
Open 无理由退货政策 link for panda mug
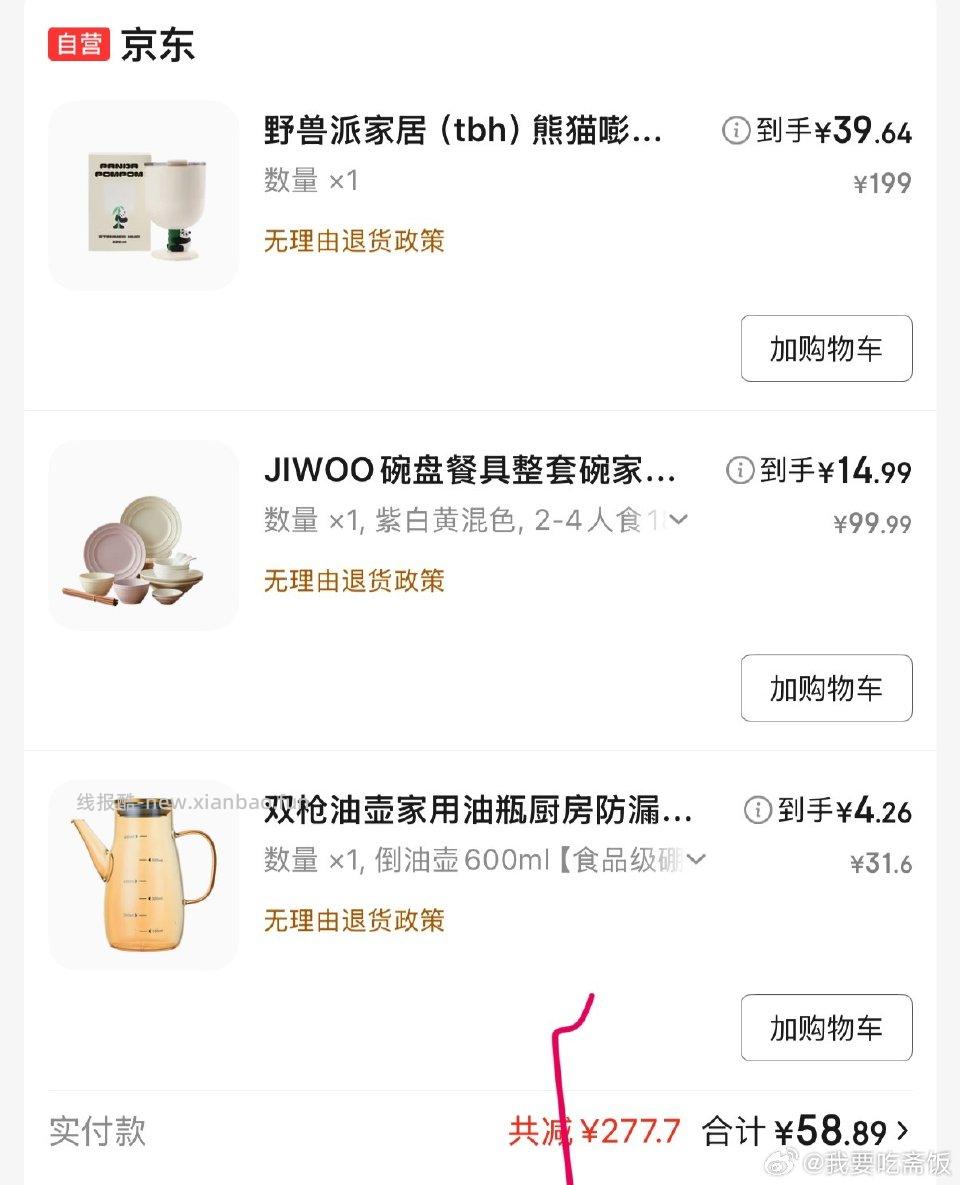click(x=351, y=242)
